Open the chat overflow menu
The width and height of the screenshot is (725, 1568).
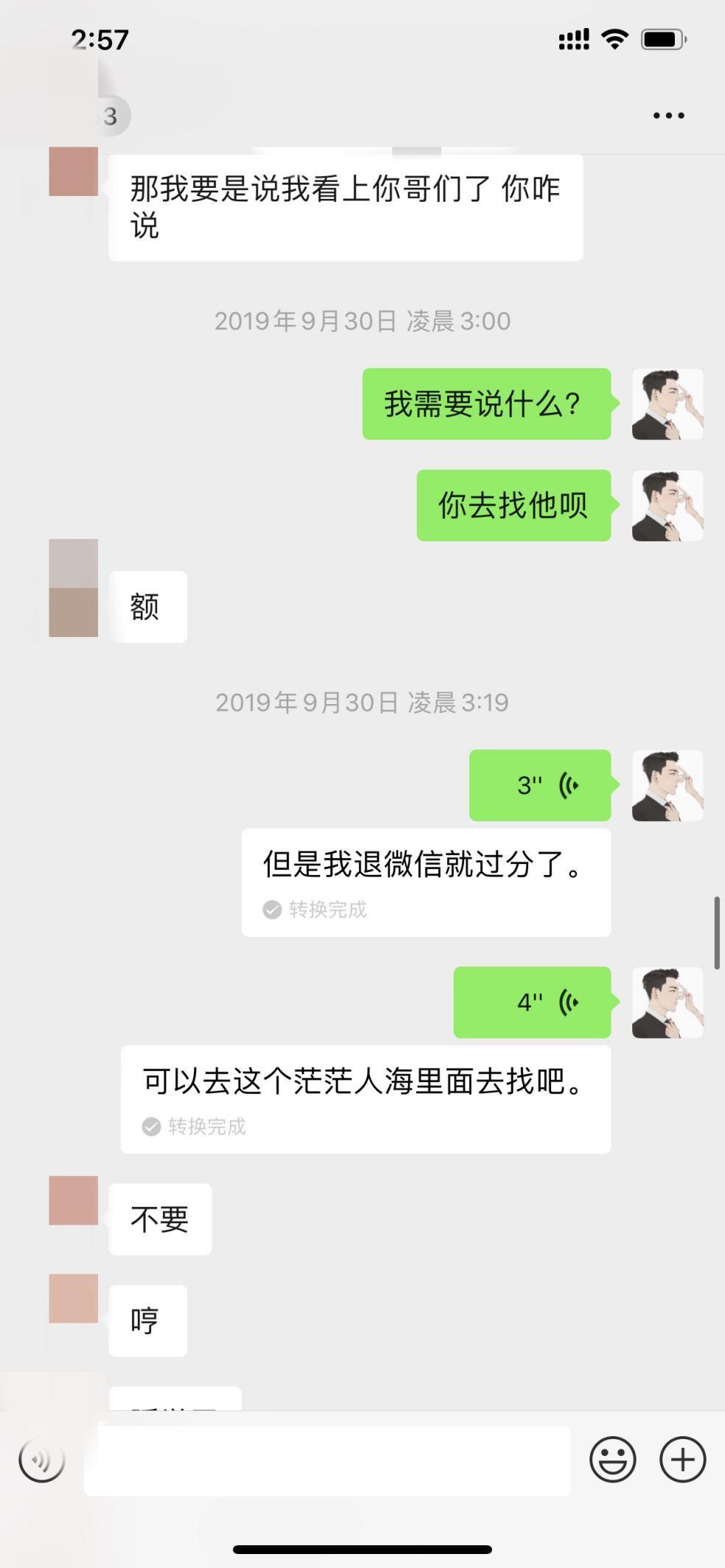point(668,116)
